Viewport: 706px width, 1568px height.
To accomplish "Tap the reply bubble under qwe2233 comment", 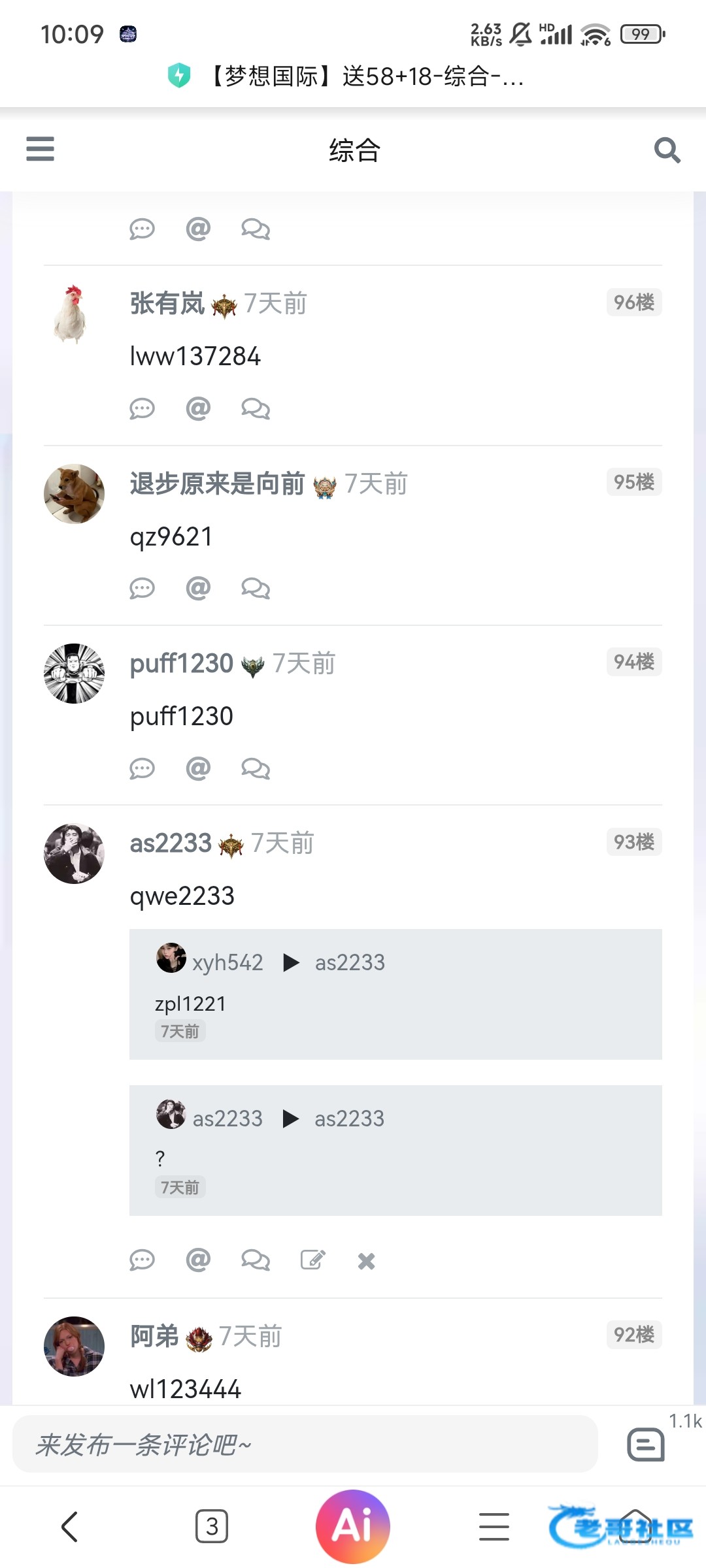I will 142,1260.
